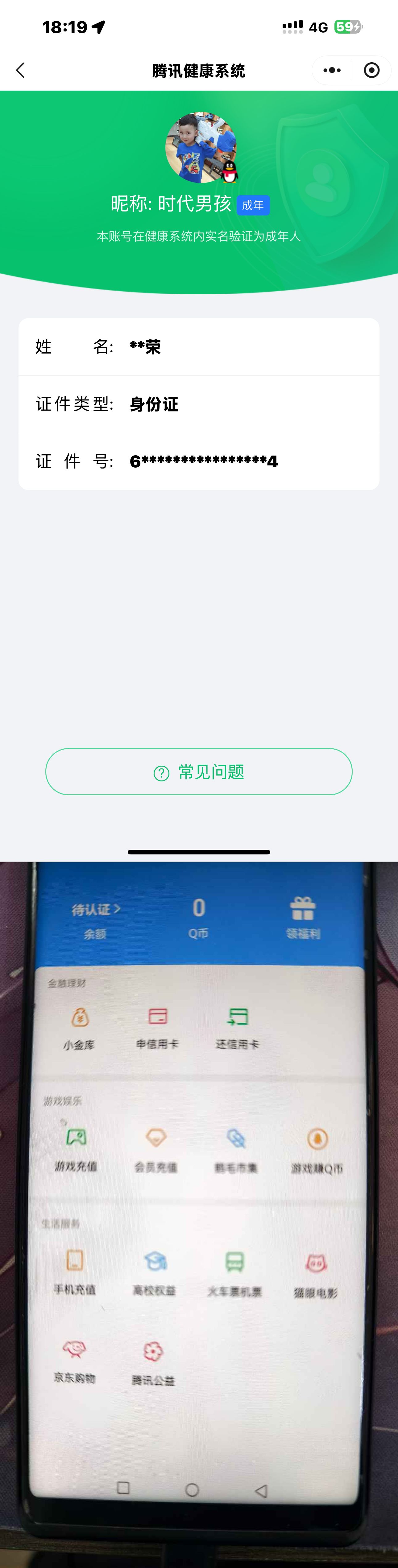The height and width of the screenshot is (1568, 398).
Task: Go back using the top-left arrow
Action: pos(21,71)
